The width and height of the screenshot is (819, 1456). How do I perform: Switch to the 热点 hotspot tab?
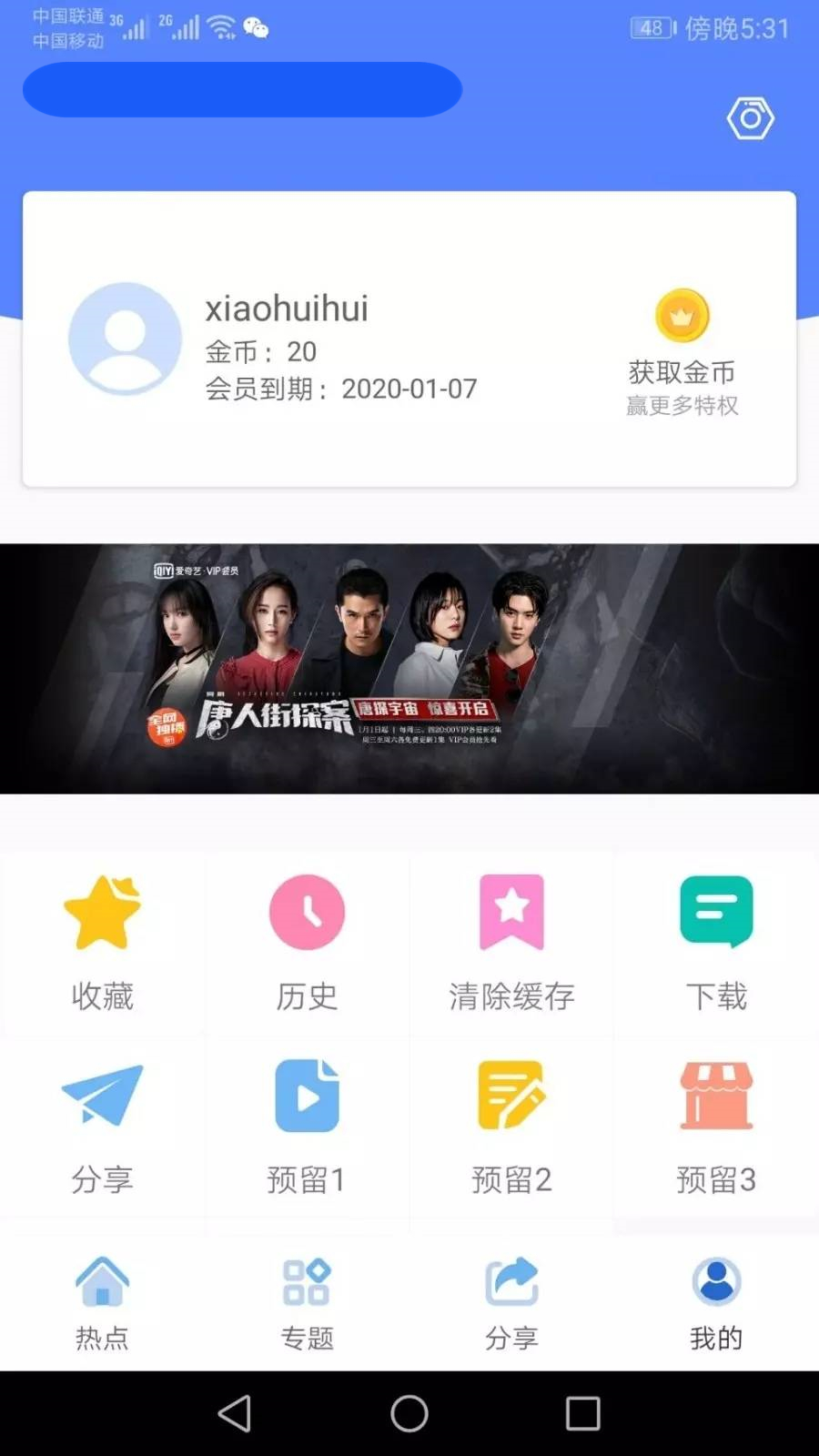pyautogui.click(x=102, y=1299)
